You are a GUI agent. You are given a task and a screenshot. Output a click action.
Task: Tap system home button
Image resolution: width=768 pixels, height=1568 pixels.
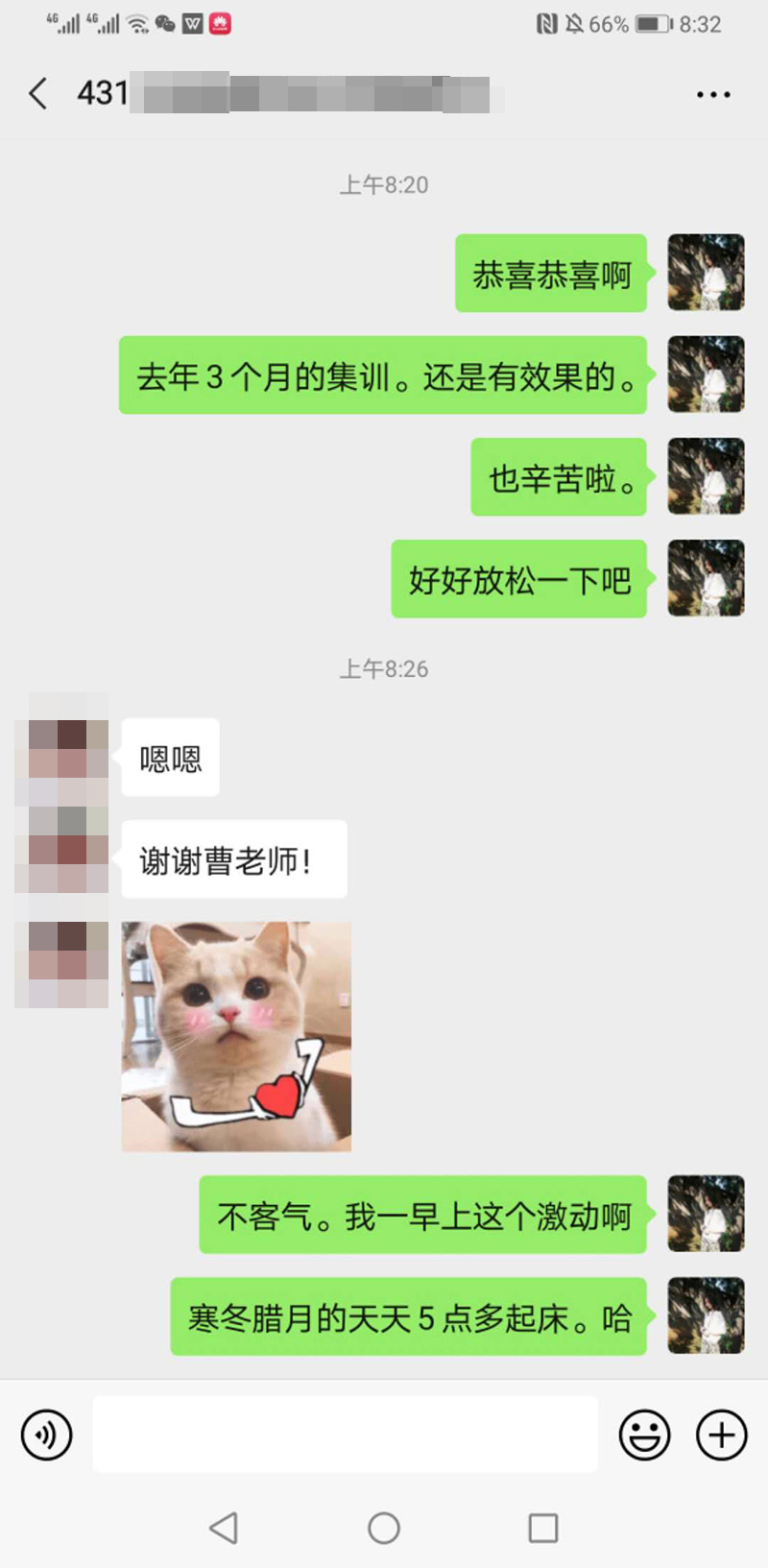(384, 1528)
